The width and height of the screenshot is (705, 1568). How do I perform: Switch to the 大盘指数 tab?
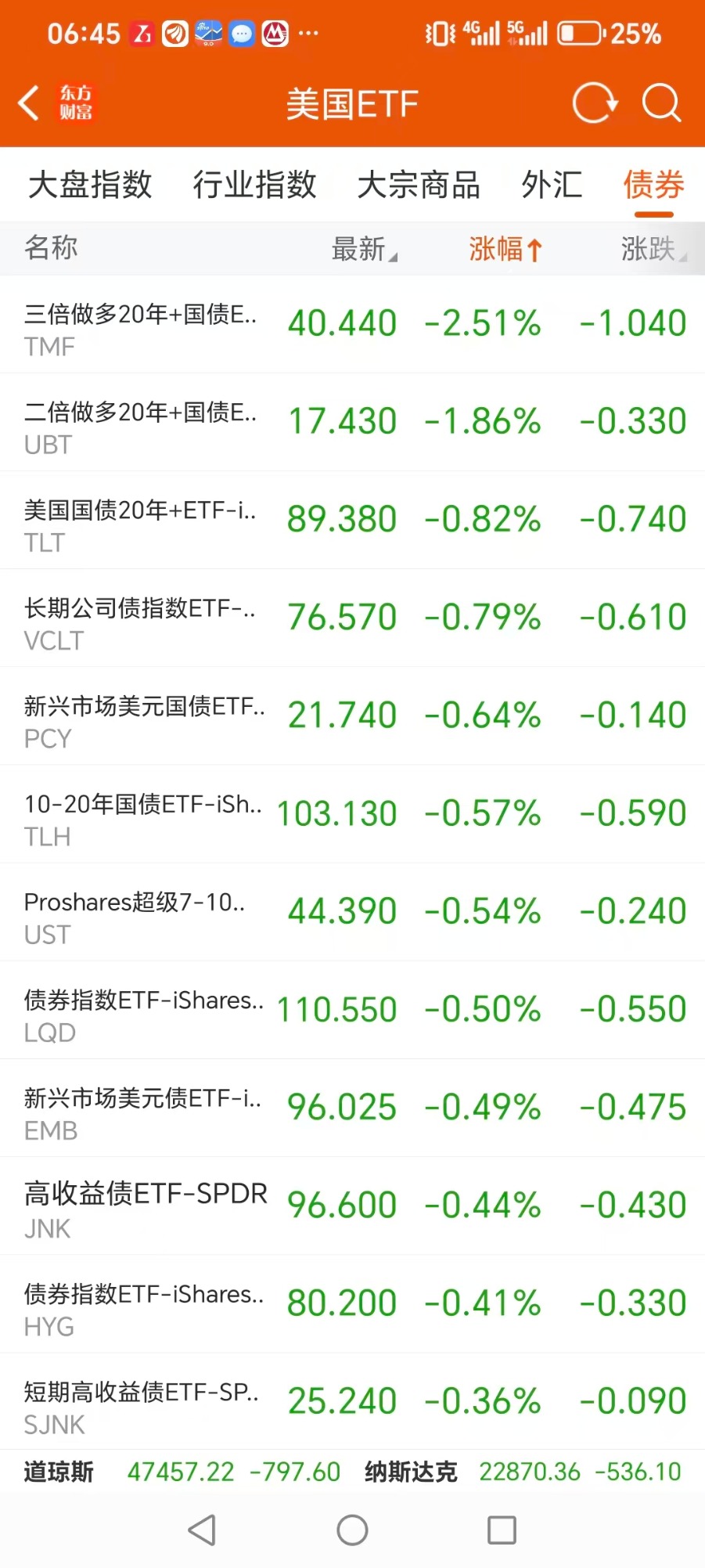90,186
